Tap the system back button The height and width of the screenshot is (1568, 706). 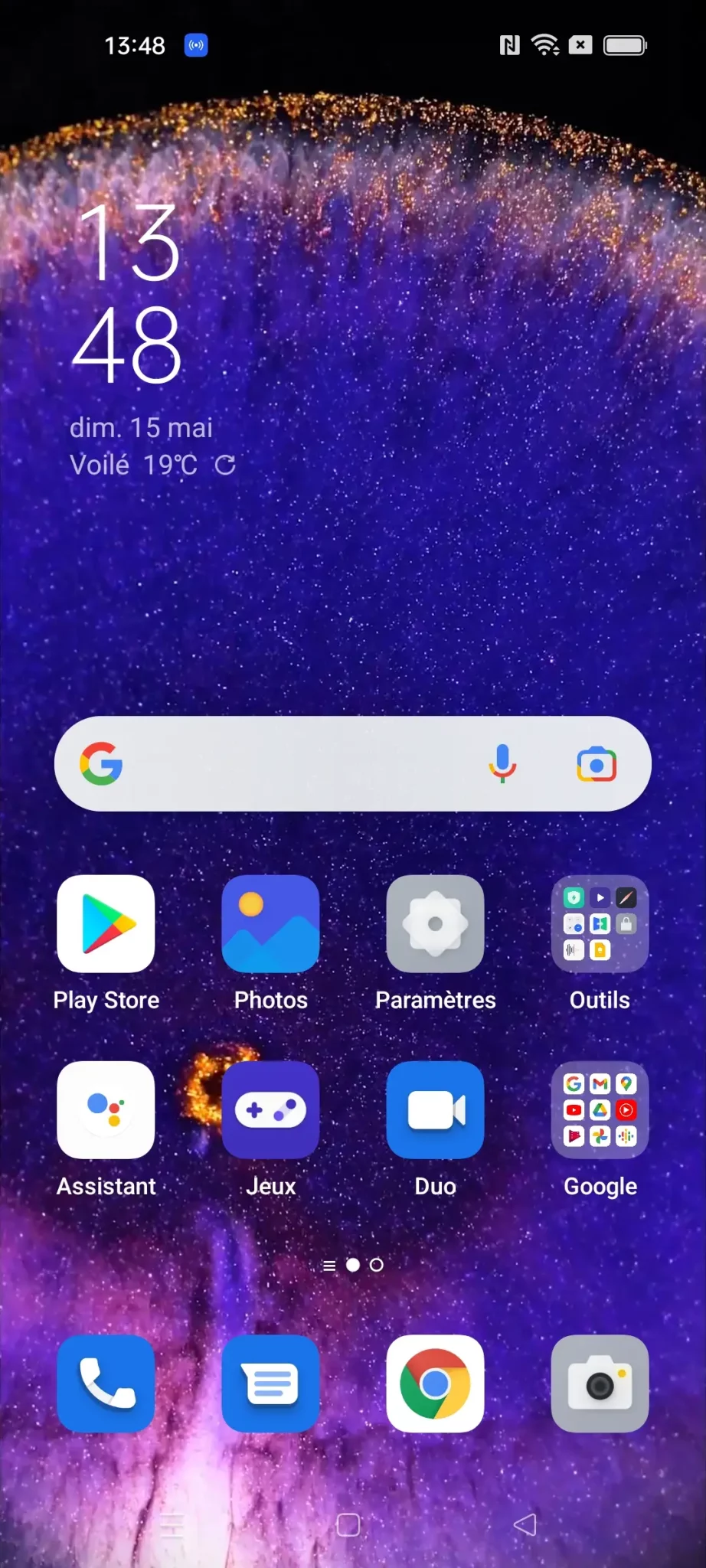pyautogui.click(x=525, y=1524)
